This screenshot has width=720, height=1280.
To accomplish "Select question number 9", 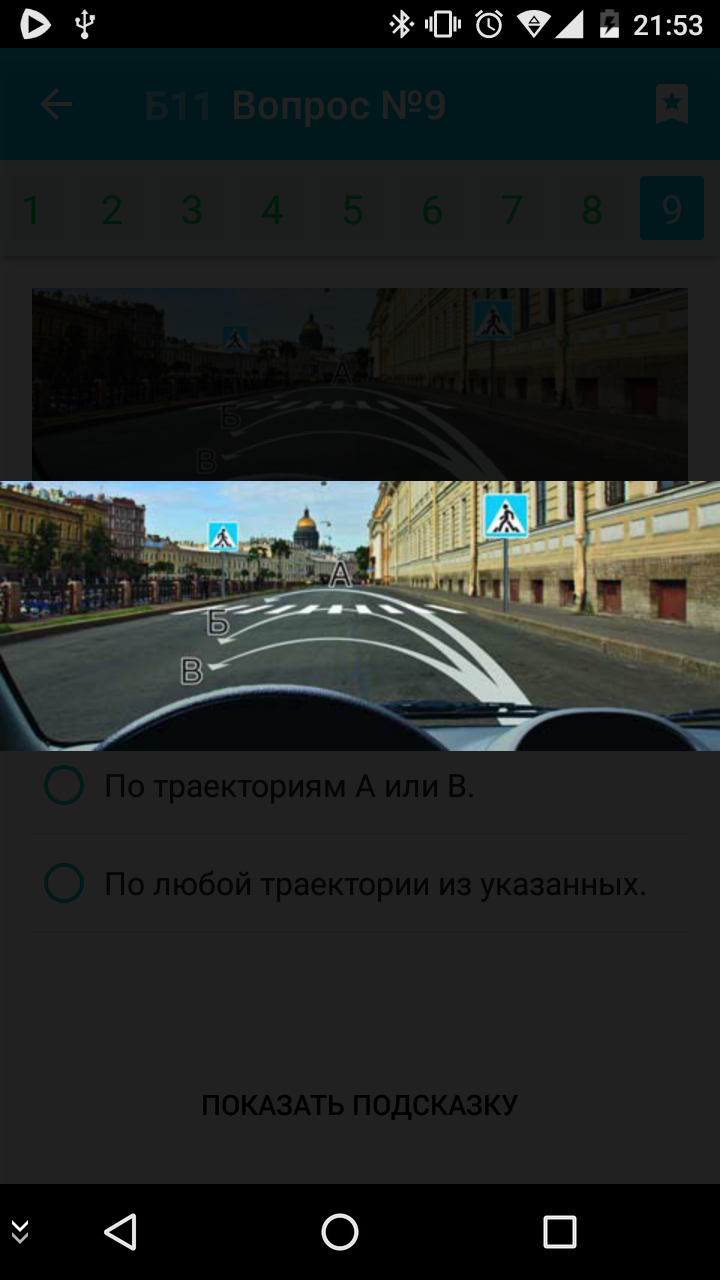I will point(672,209).
